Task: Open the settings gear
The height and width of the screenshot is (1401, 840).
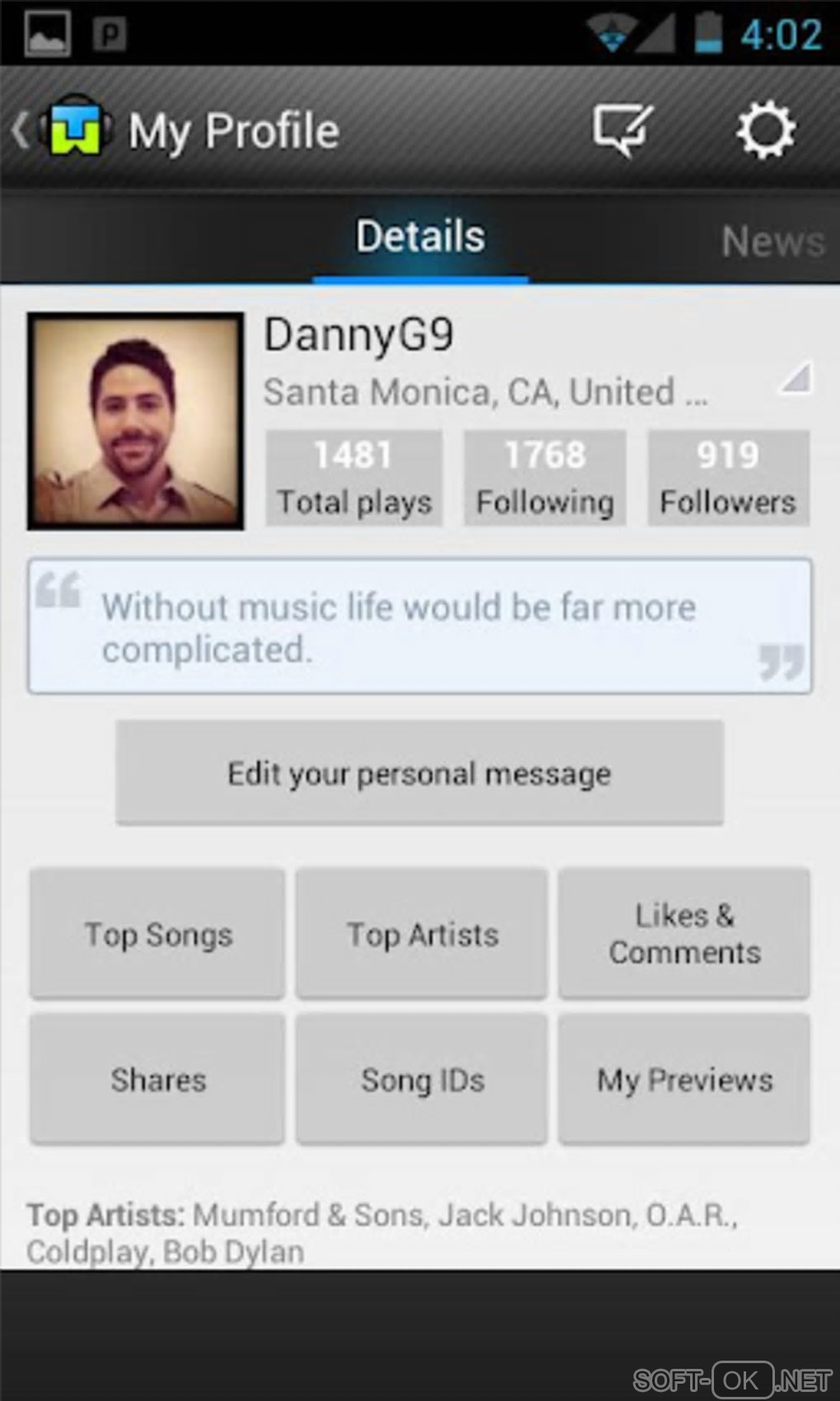Action: [x=765, y=129]
